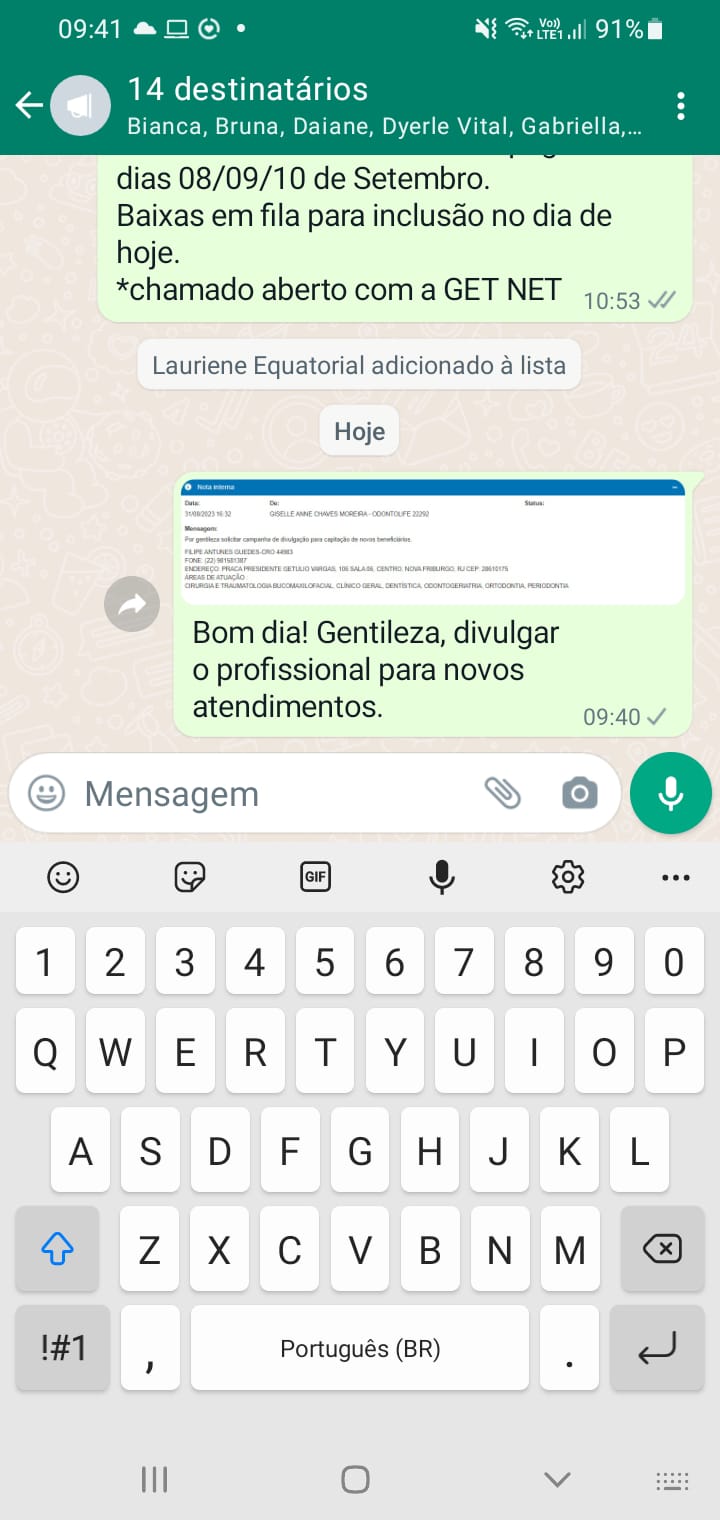Open the emoji picker in message box

[46, 794]
